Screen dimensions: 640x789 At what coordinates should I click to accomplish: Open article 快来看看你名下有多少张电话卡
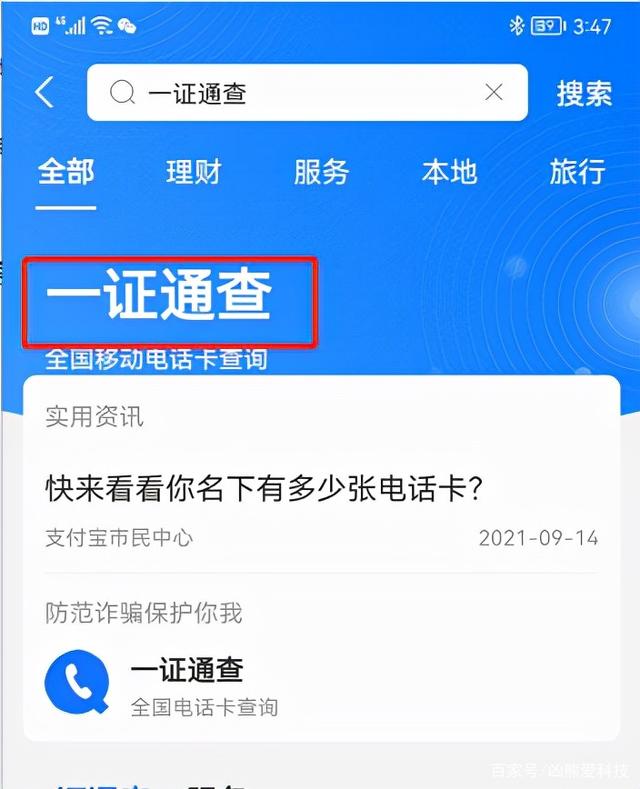tap(265, 489)
